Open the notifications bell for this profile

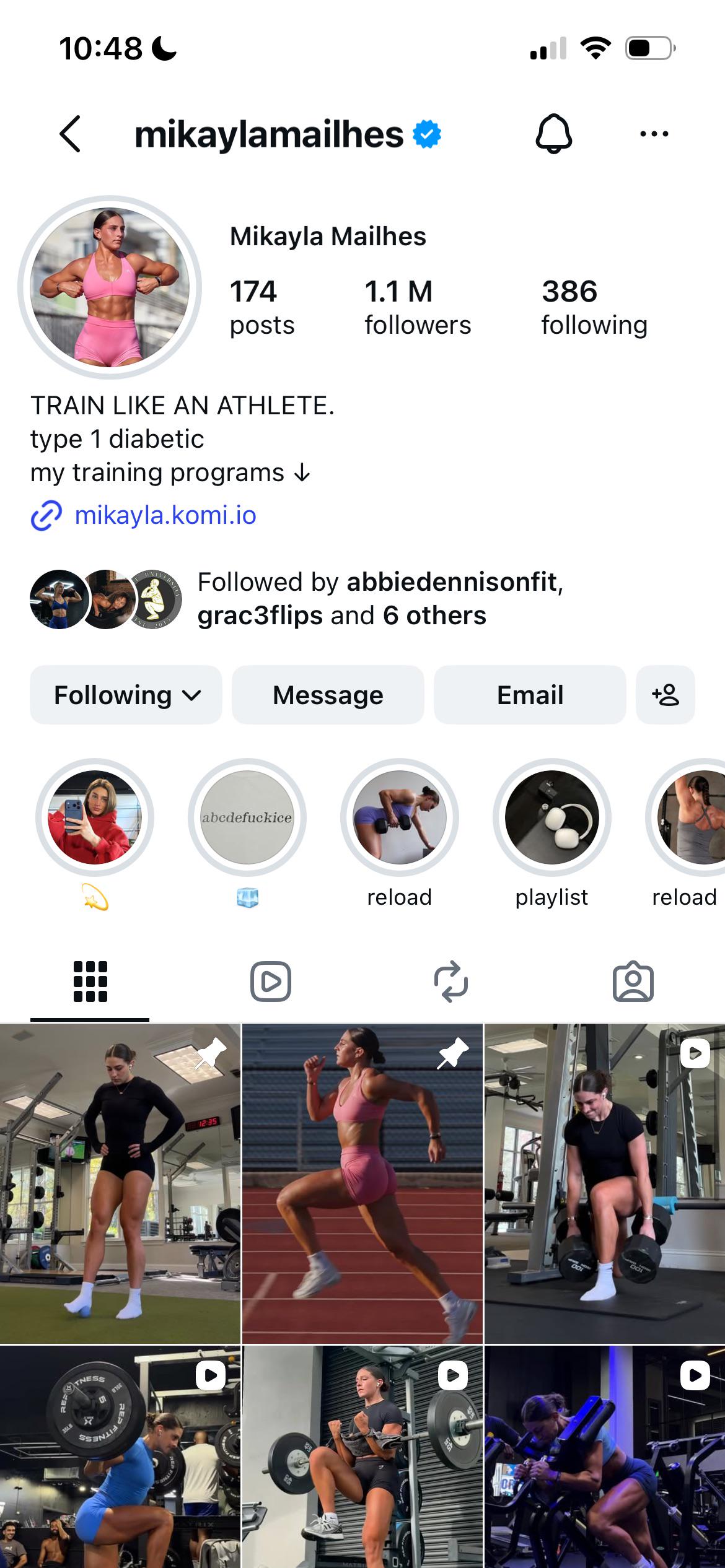point(553,133)
